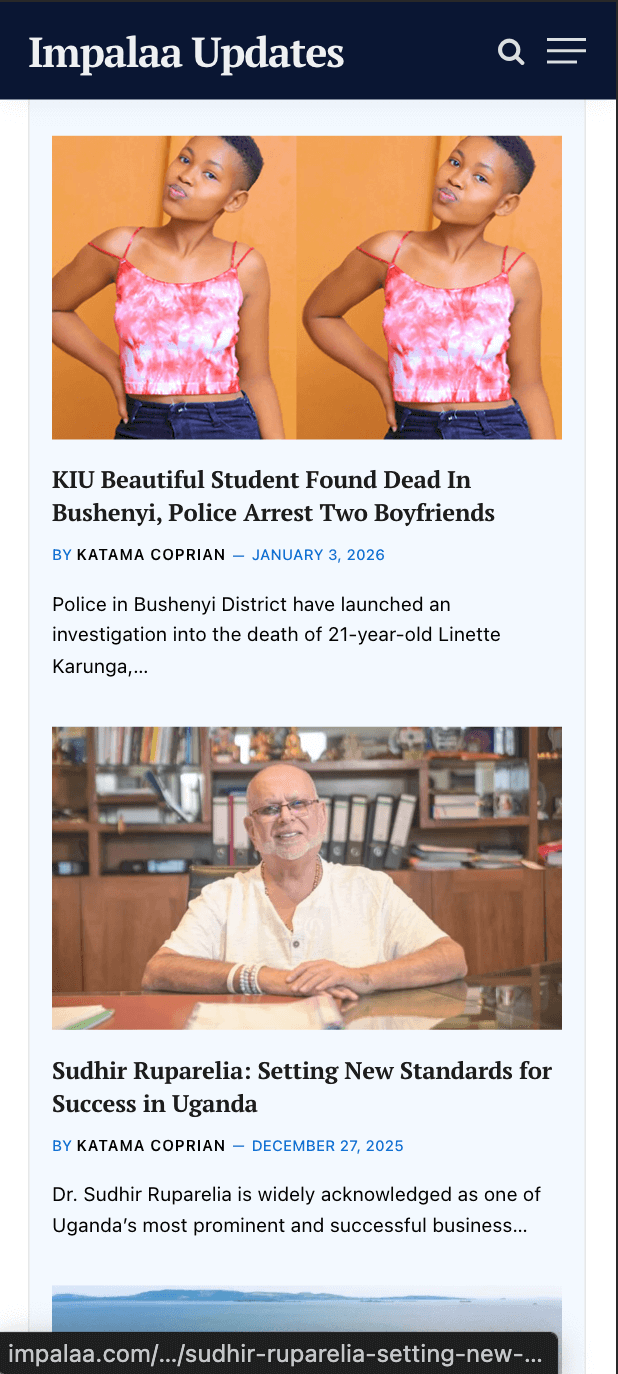The height and width of the screenshot is (1374, 618).
Task: Open the KIU student article image
Action: 307,287
